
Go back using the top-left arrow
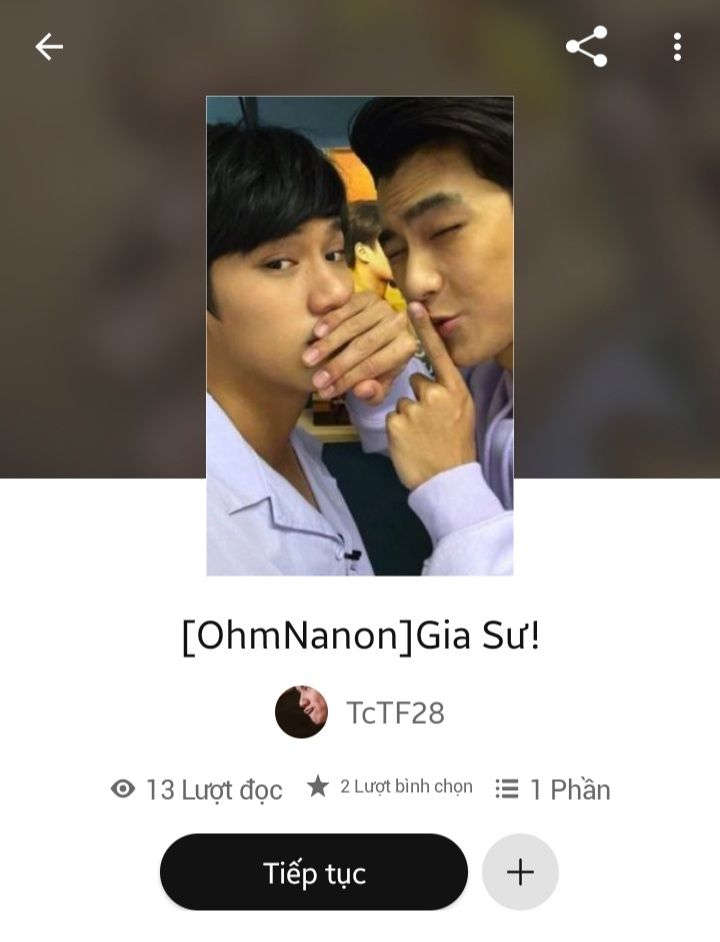coord(48,47)
